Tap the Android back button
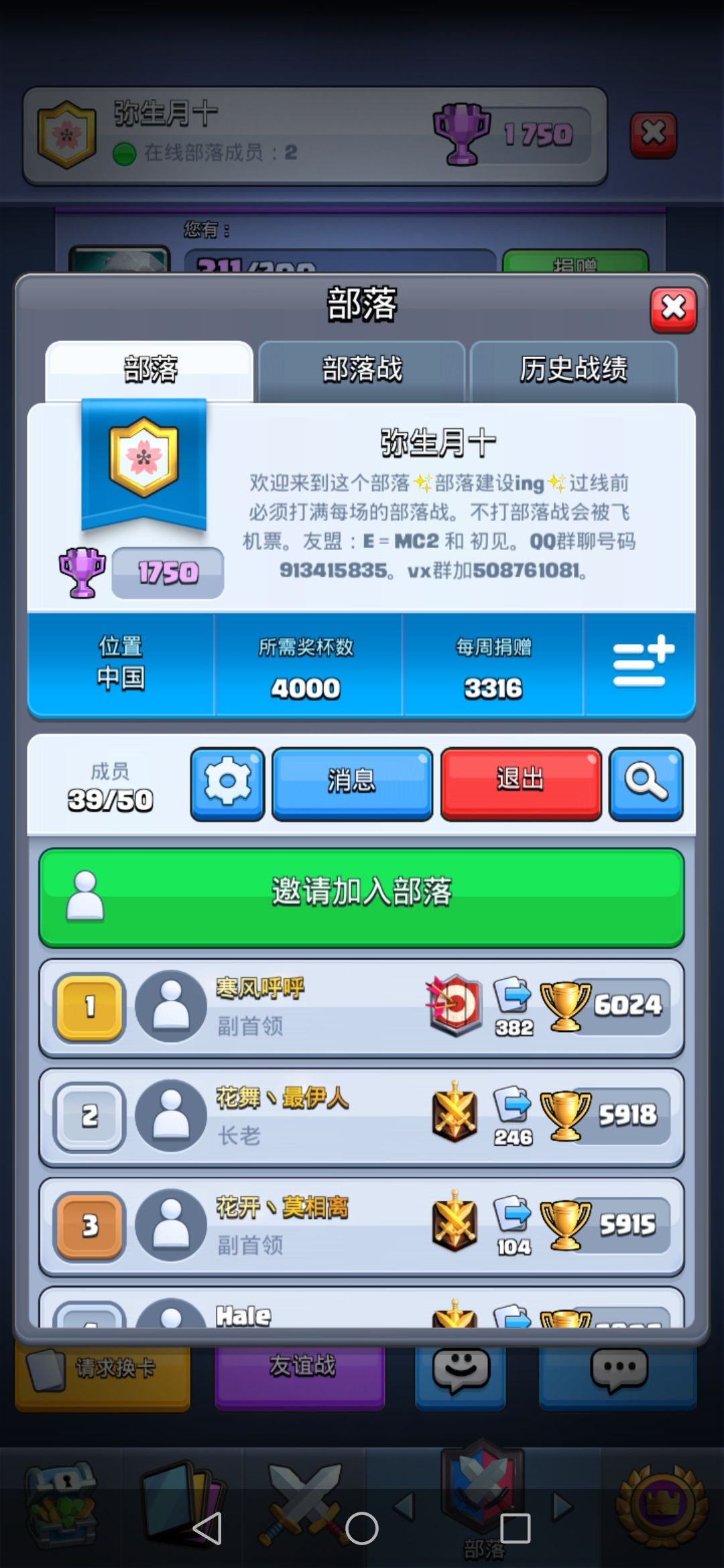 207,1528
